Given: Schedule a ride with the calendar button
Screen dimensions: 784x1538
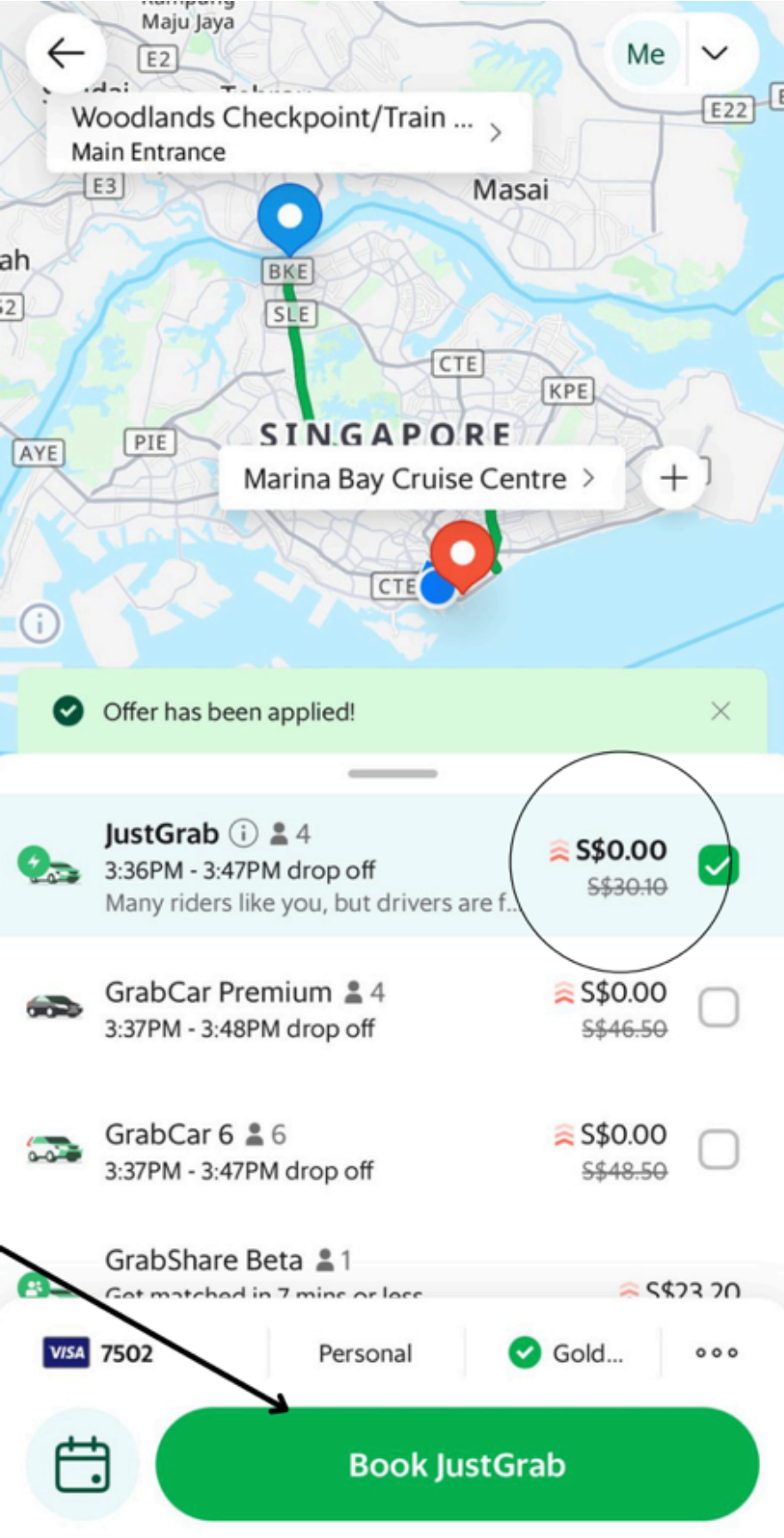Looking at the screenshot, I should pyautogui.click(x=83, y=1464).
